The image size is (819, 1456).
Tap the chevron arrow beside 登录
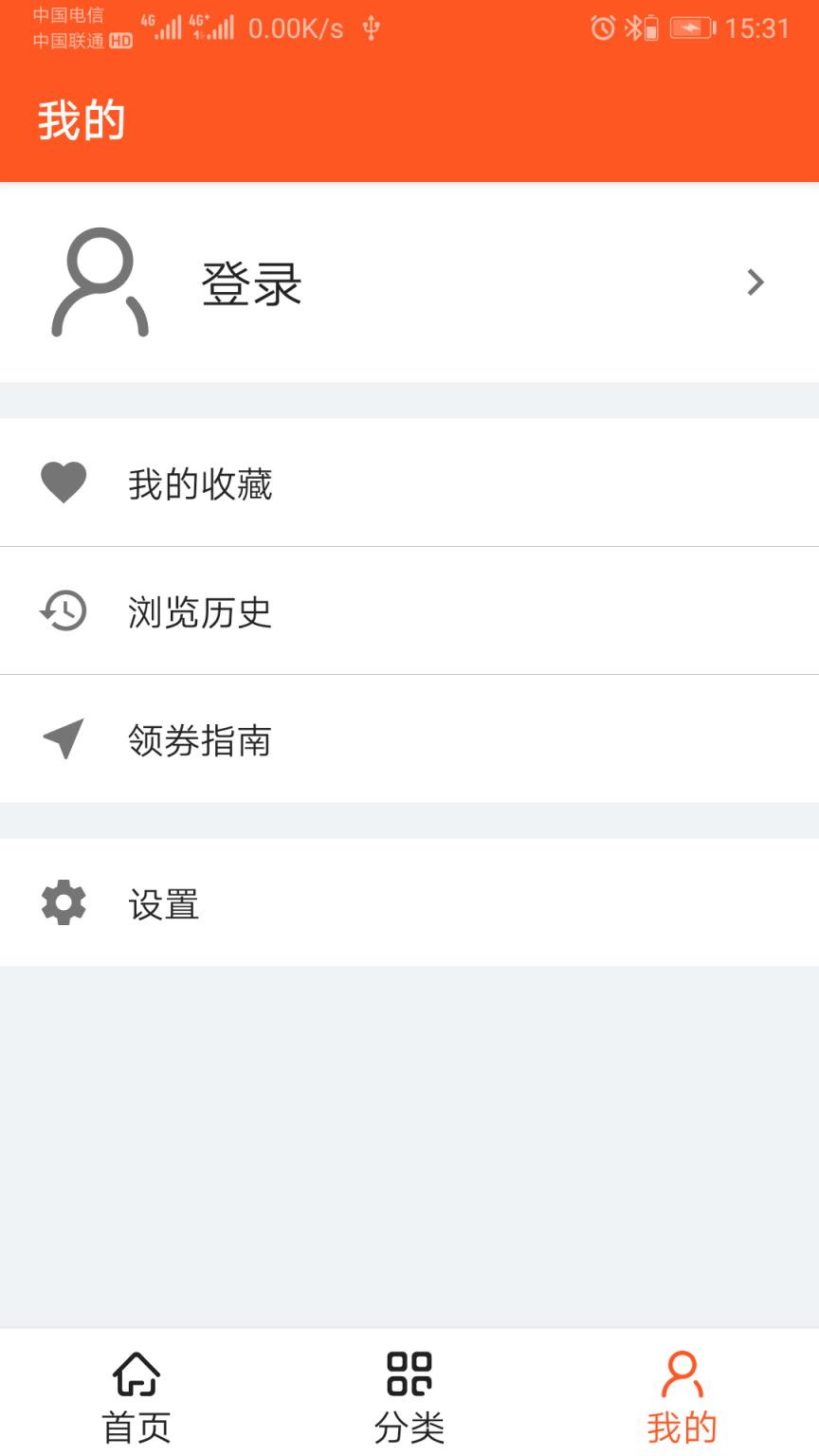click(x=755, y=282)
